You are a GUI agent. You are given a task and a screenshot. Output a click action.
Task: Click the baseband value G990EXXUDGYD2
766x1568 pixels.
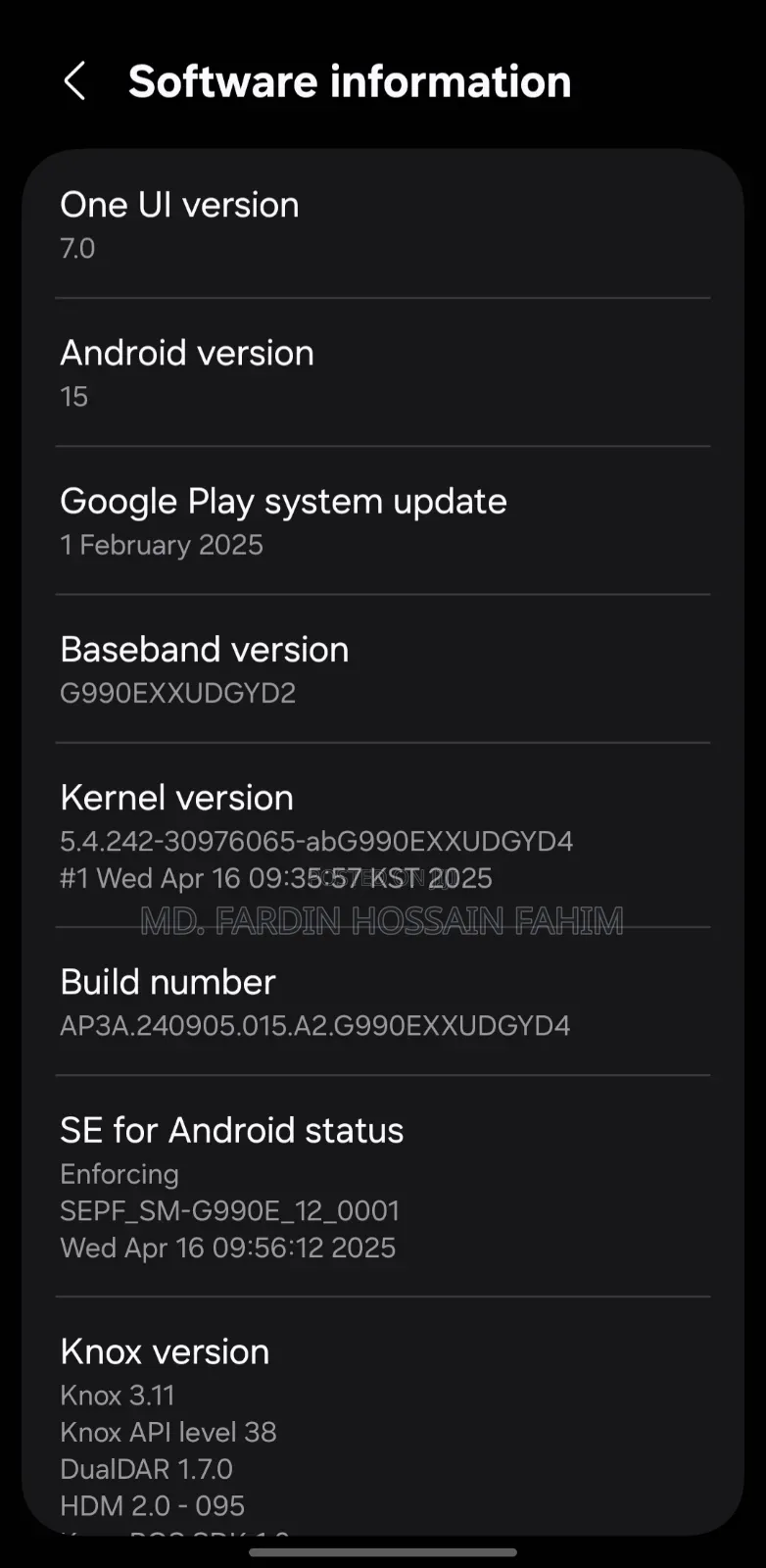click(x=178, y=692)
